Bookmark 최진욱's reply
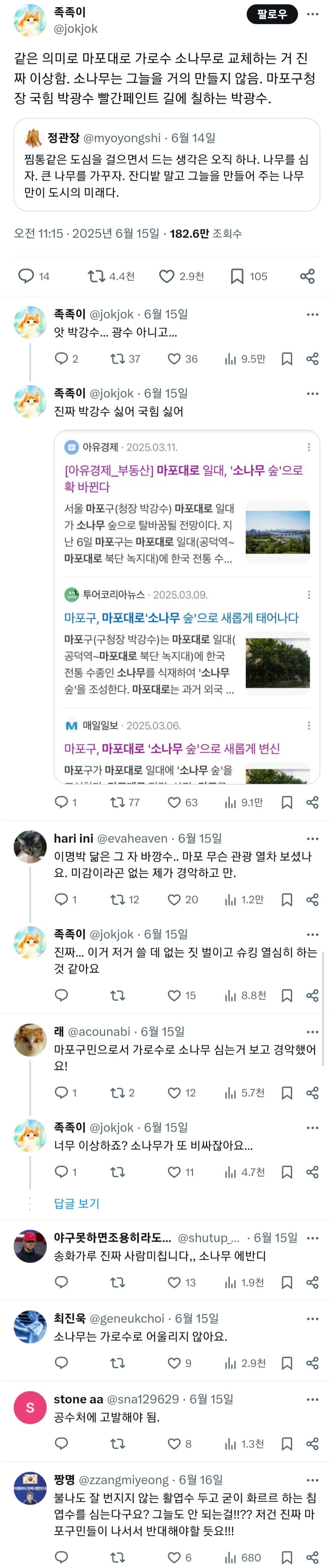This screenshot has height=1568, width=332. click(x=287, y=1363)
